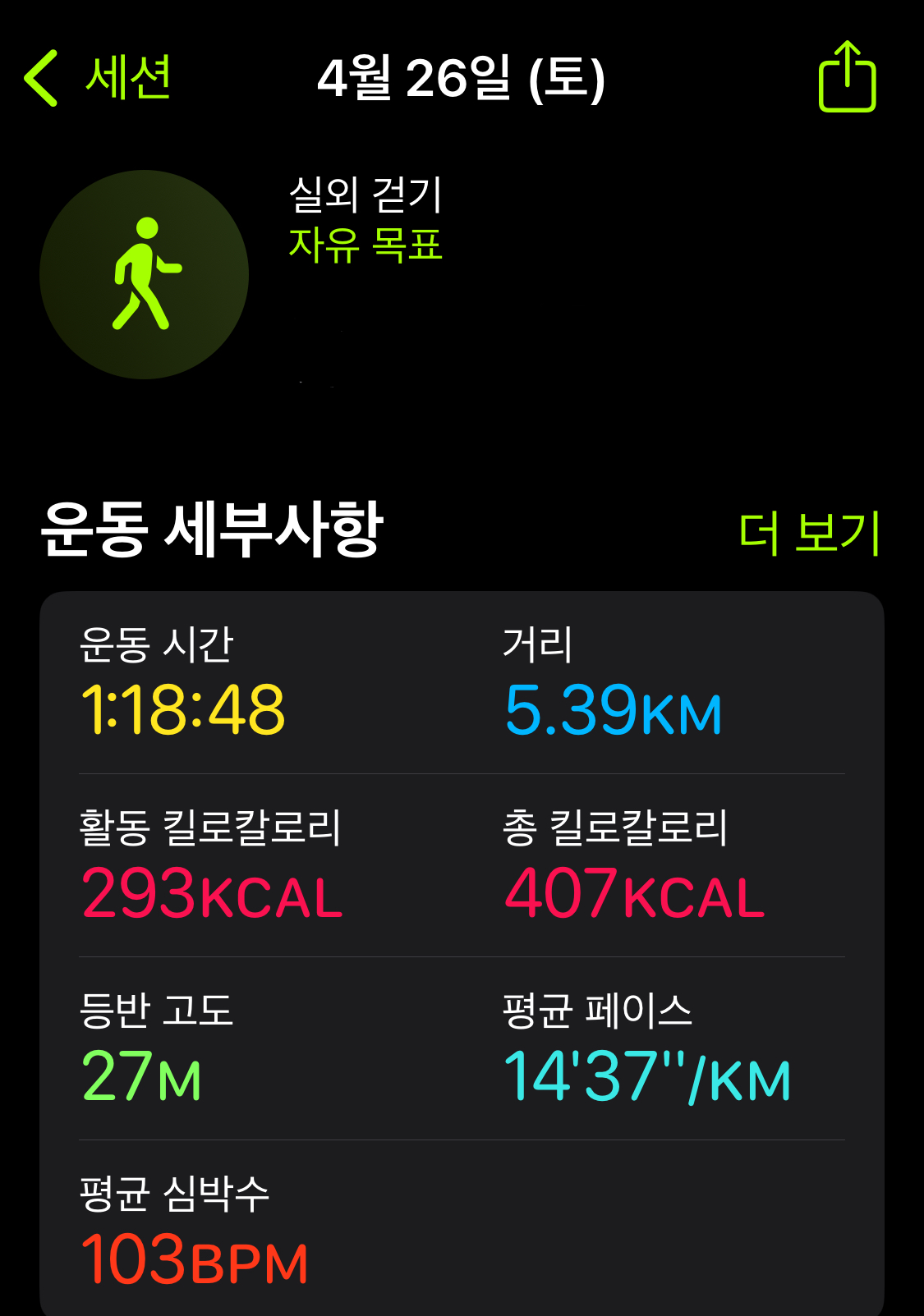Screen dimensions: 924x1316
Task: Go back to the 세션 list
Action: [x=97, y=78]
